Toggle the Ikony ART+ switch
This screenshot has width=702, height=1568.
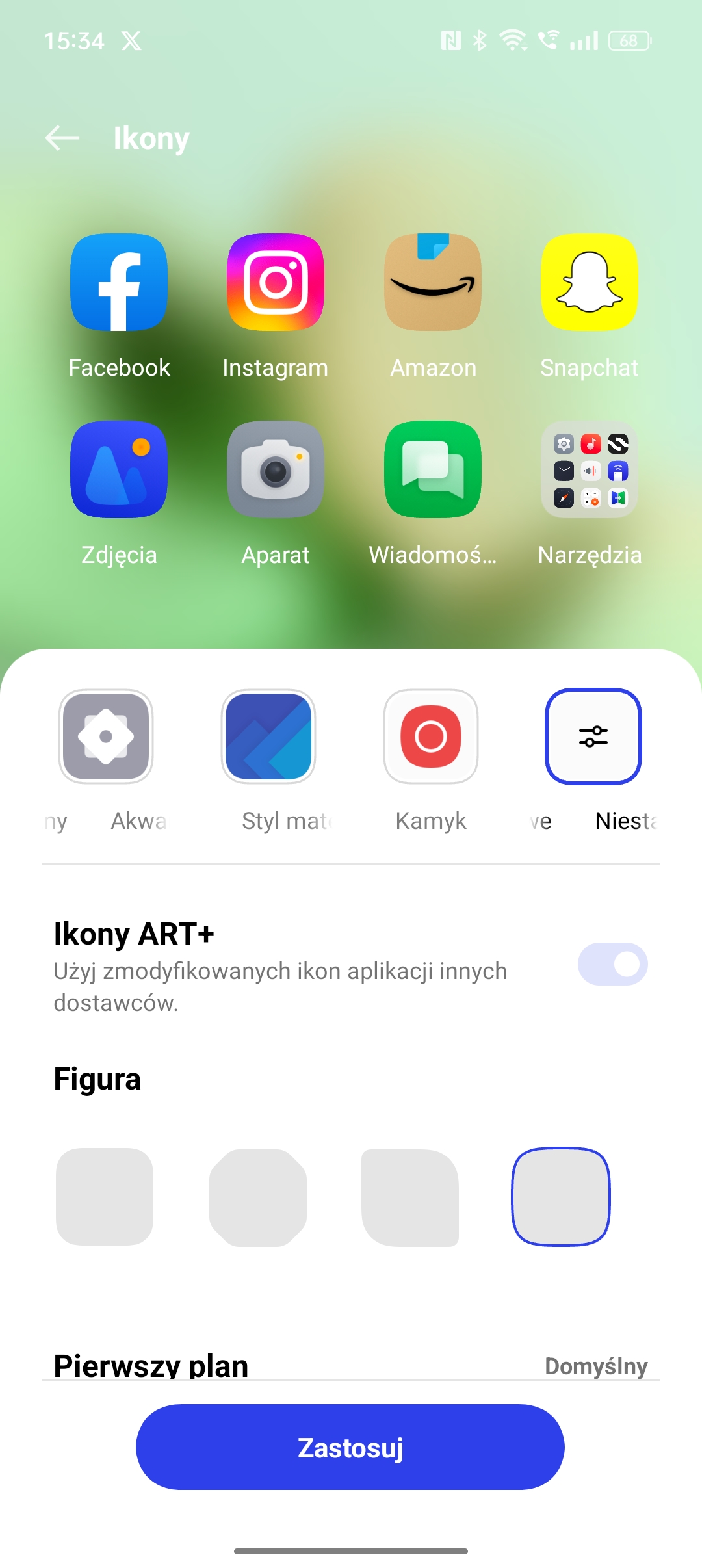[x=612, y=964]
